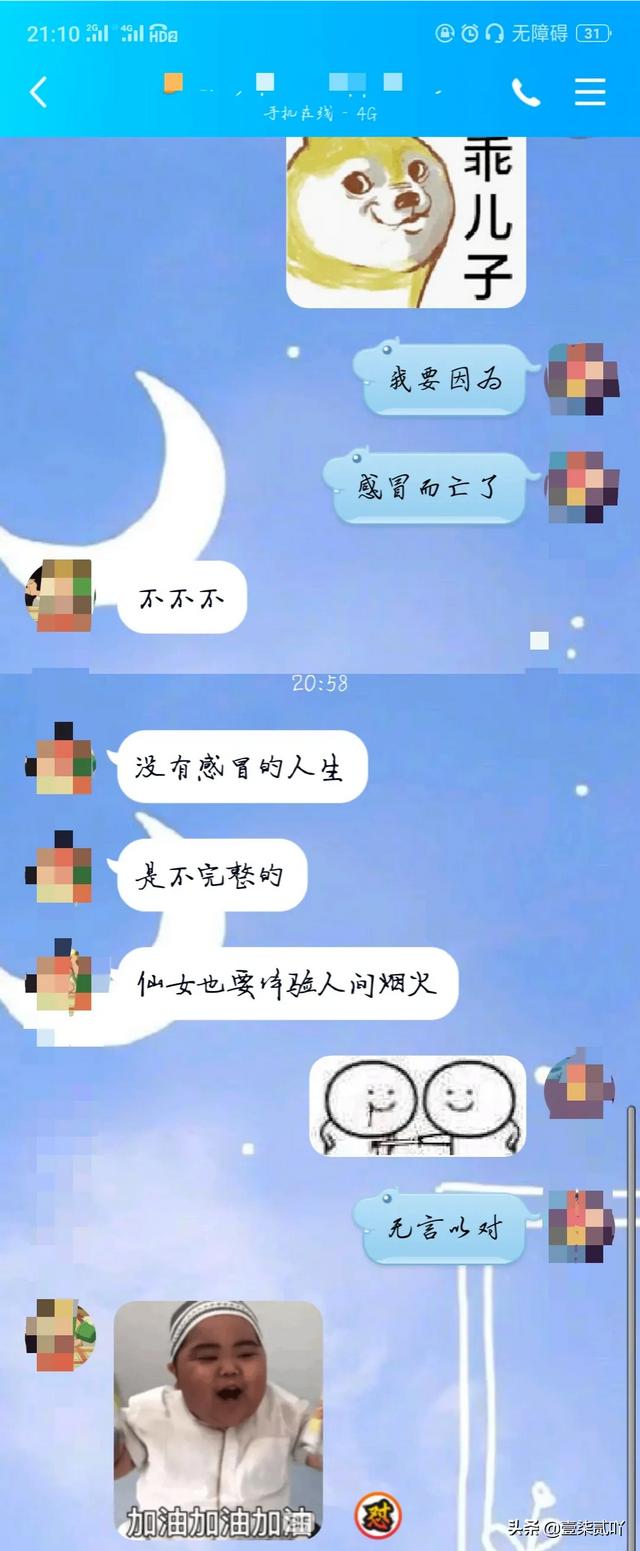Go back from this chat
The image size is (640, 1551).
38,92
